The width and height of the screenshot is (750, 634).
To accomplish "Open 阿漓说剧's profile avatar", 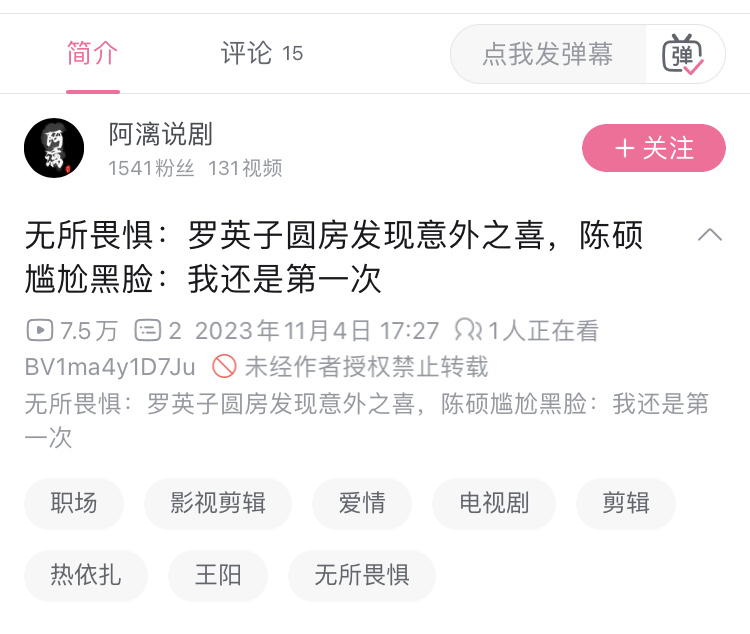I will click(x=54, y=148).
